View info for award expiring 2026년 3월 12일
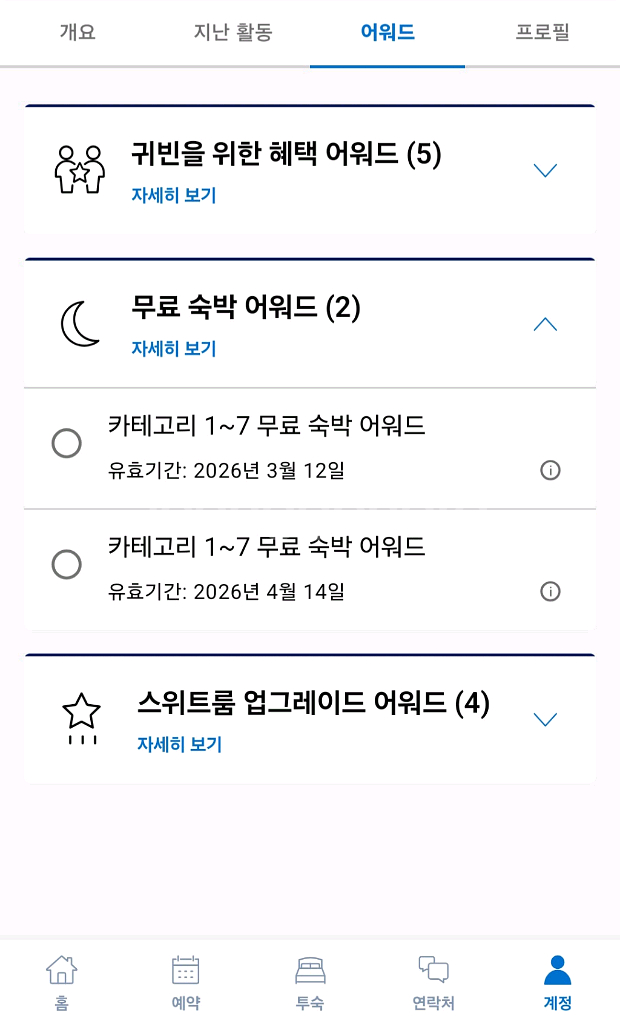Image resolution: width=620 pixels, height=1024 pixels. (x=550, y=470)
